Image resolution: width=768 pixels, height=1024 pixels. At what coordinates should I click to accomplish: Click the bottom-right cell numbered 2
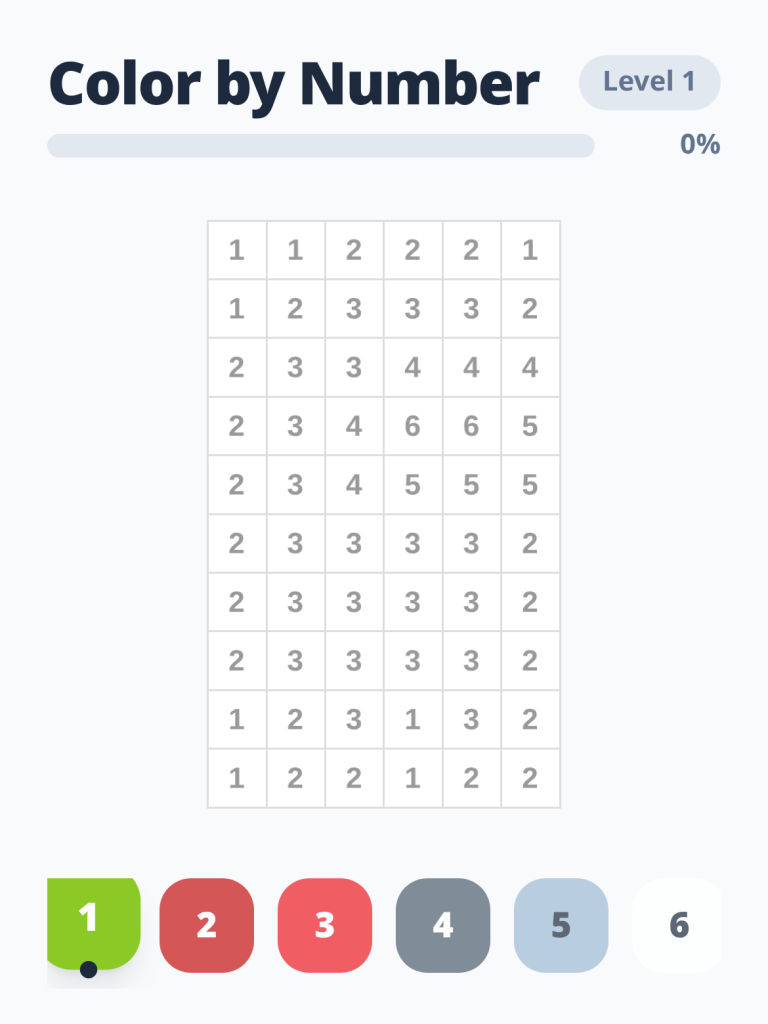[529, 779]
